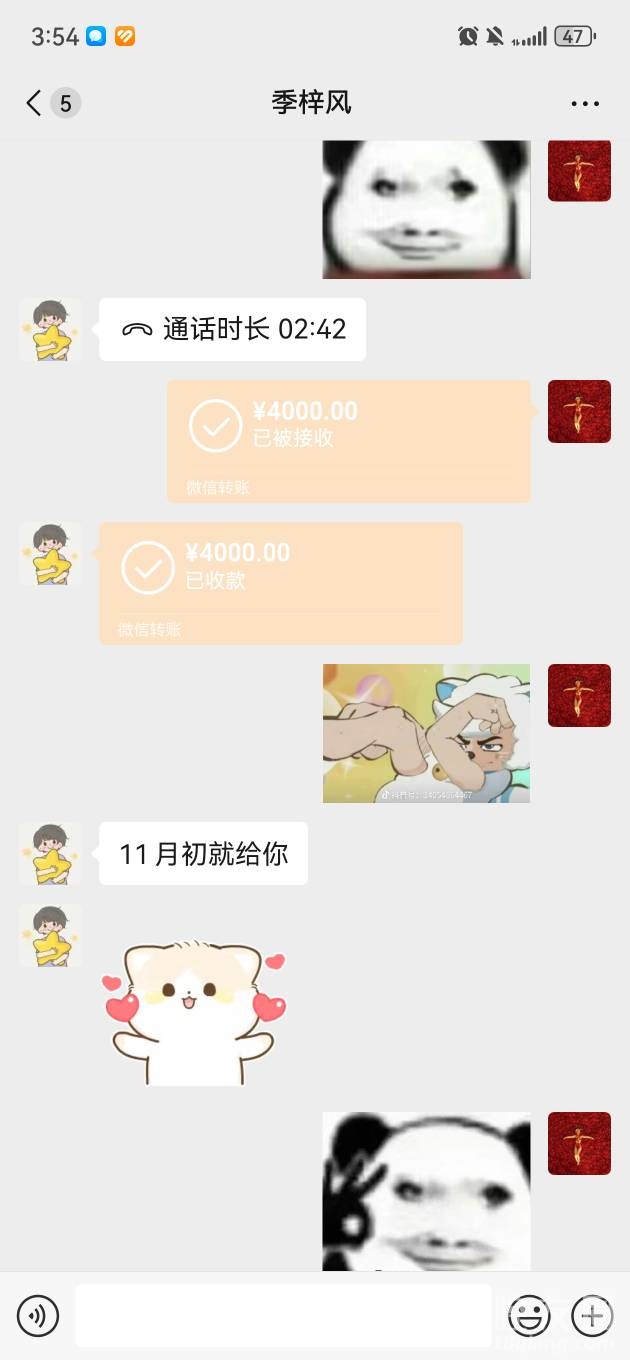Open the ¥4000.00 已被接收 transfer card
This screenshot has height=1360, width=630.
click(x=348, y=440)
